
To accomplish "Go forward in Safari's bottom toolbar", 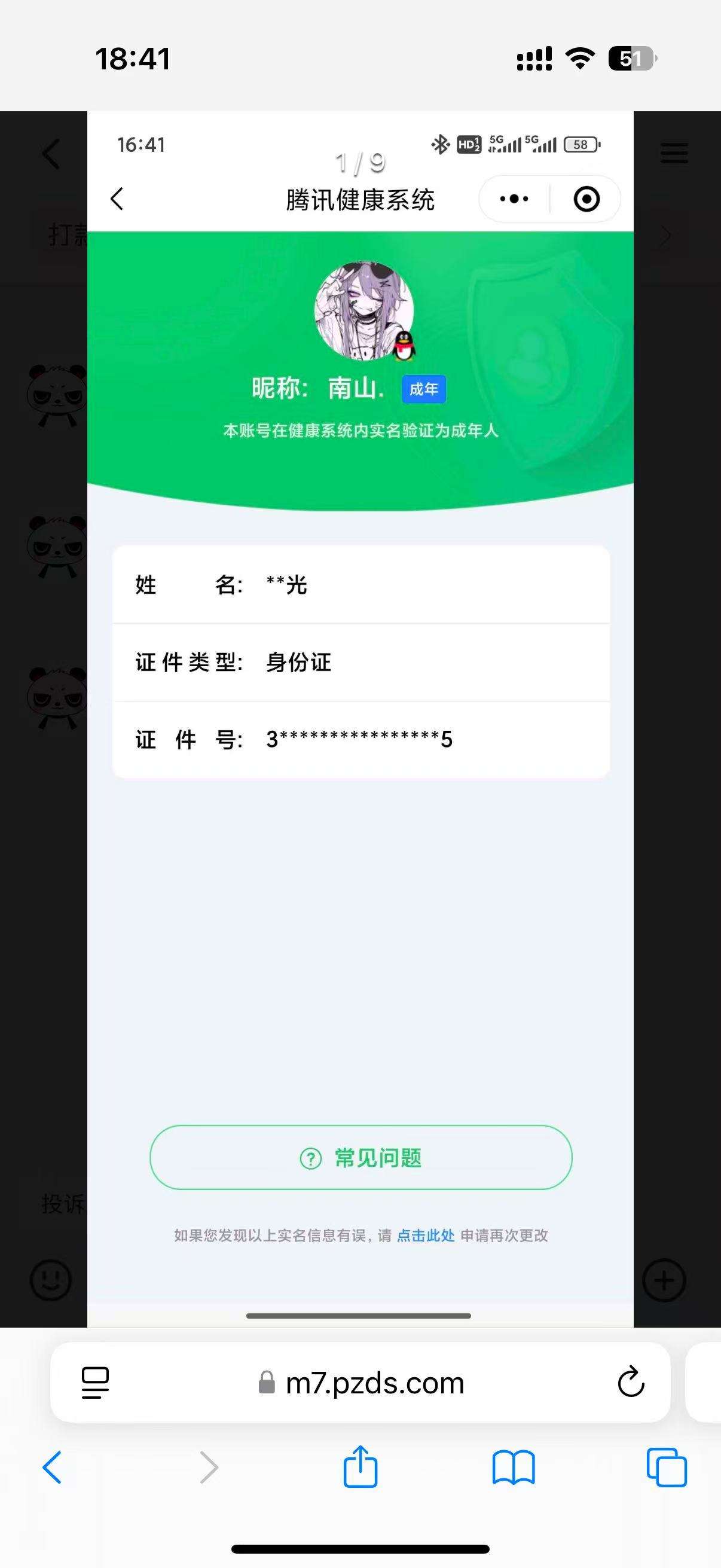I will tap(209, 1467).
